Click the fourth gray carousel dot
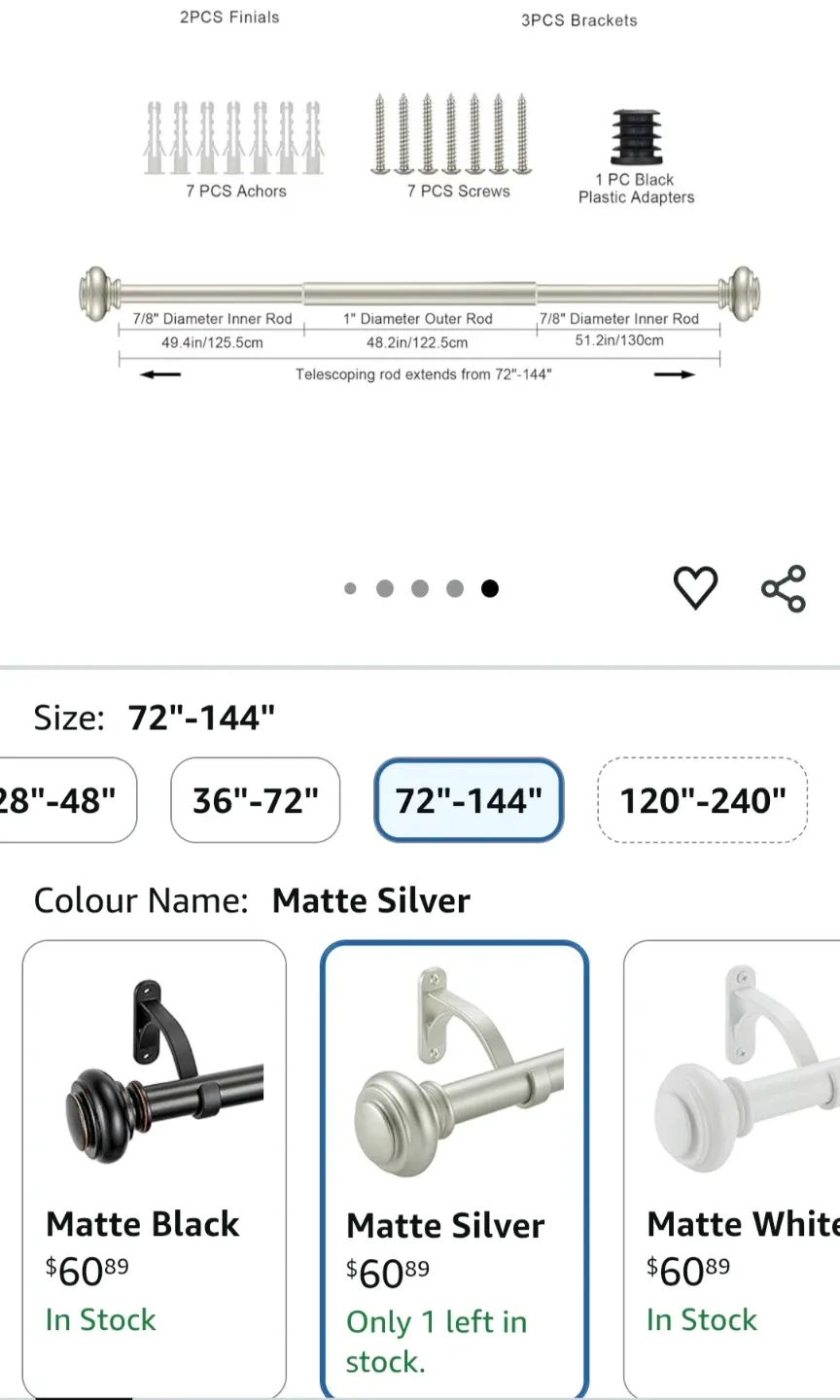This screenshot has height=1400, width=840. pyautogui.click(x=454, y=588)
